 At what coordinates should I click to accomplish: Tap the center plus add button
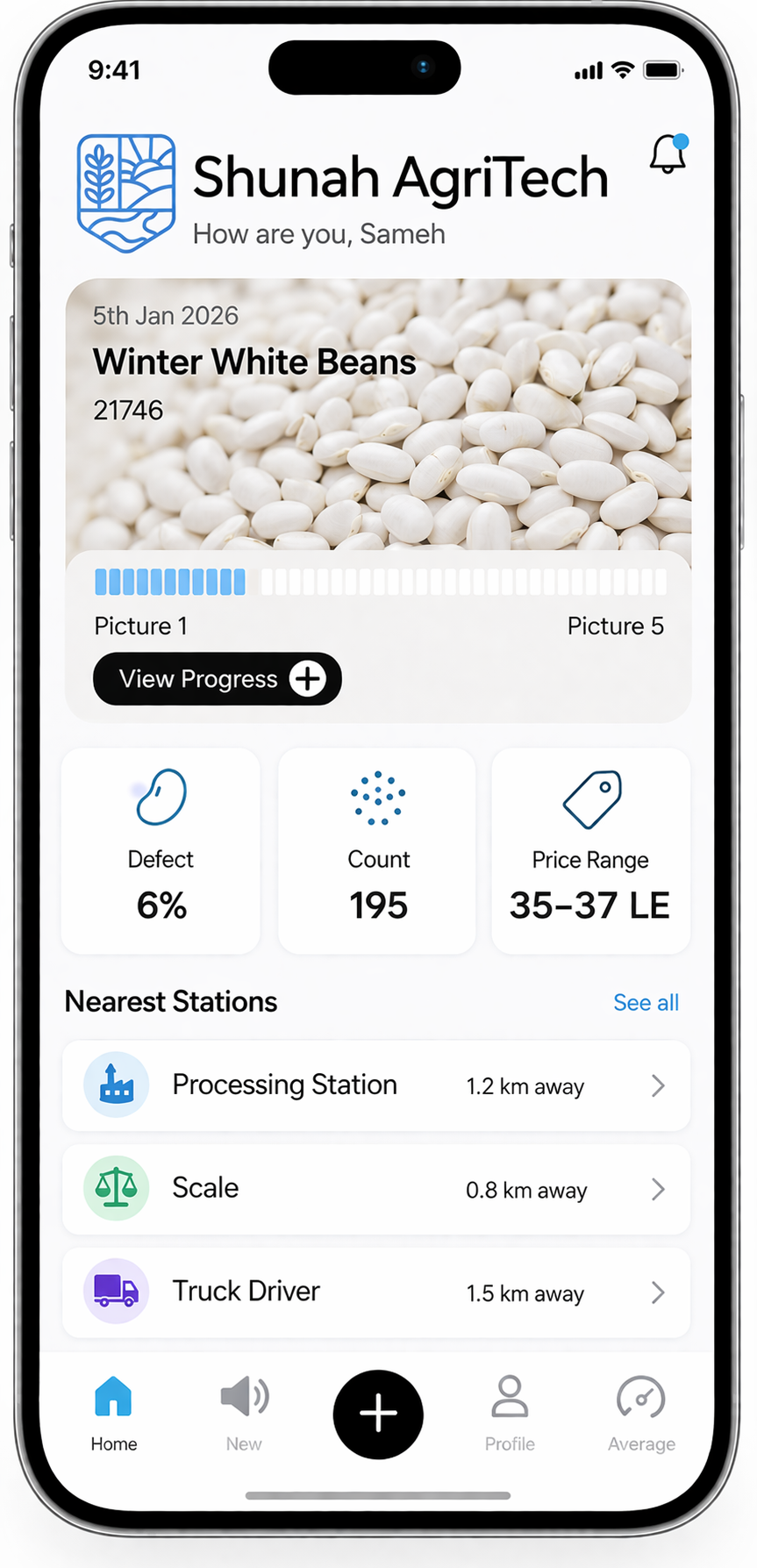(x=378, y=1414)
